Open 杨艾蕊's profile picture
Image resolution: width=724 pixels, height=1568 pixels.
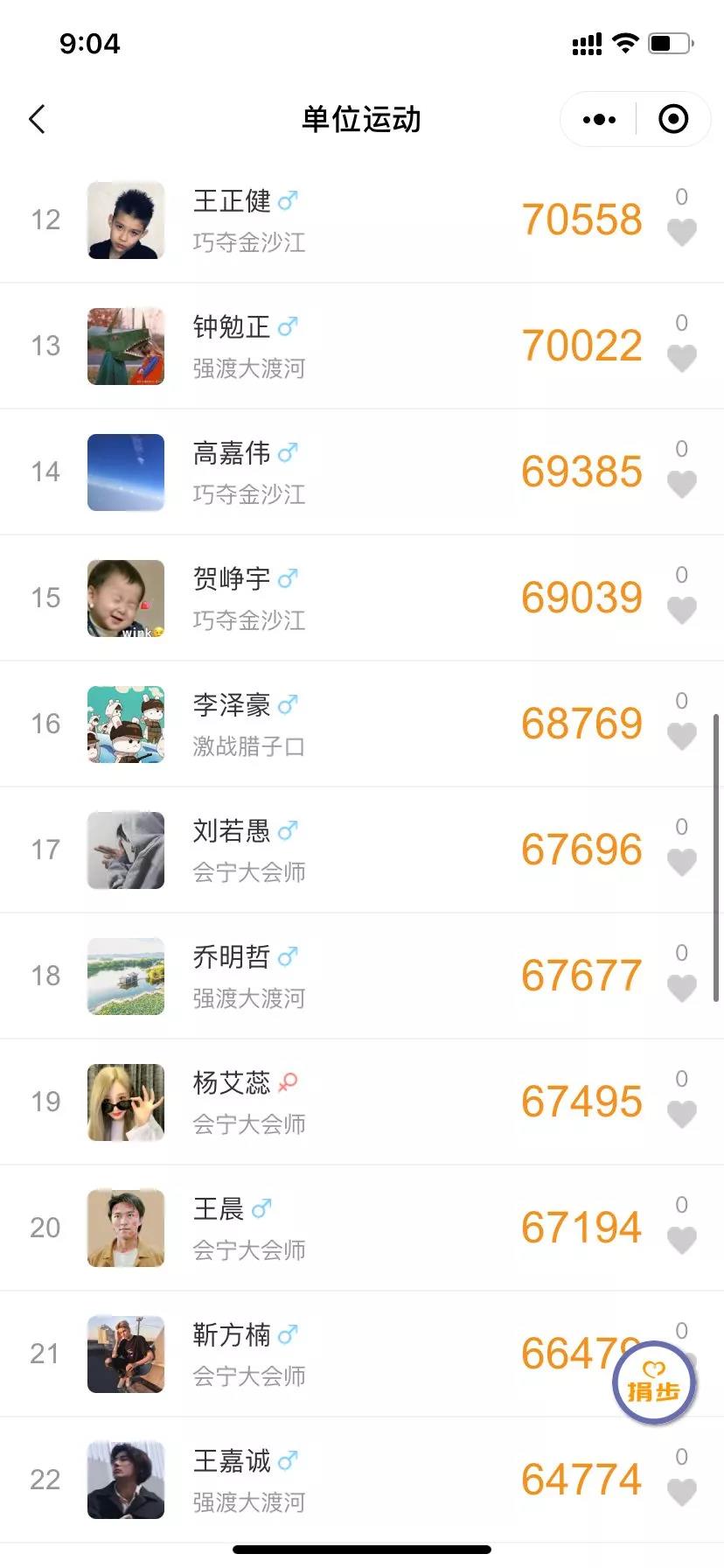(x=126, y=1102)
